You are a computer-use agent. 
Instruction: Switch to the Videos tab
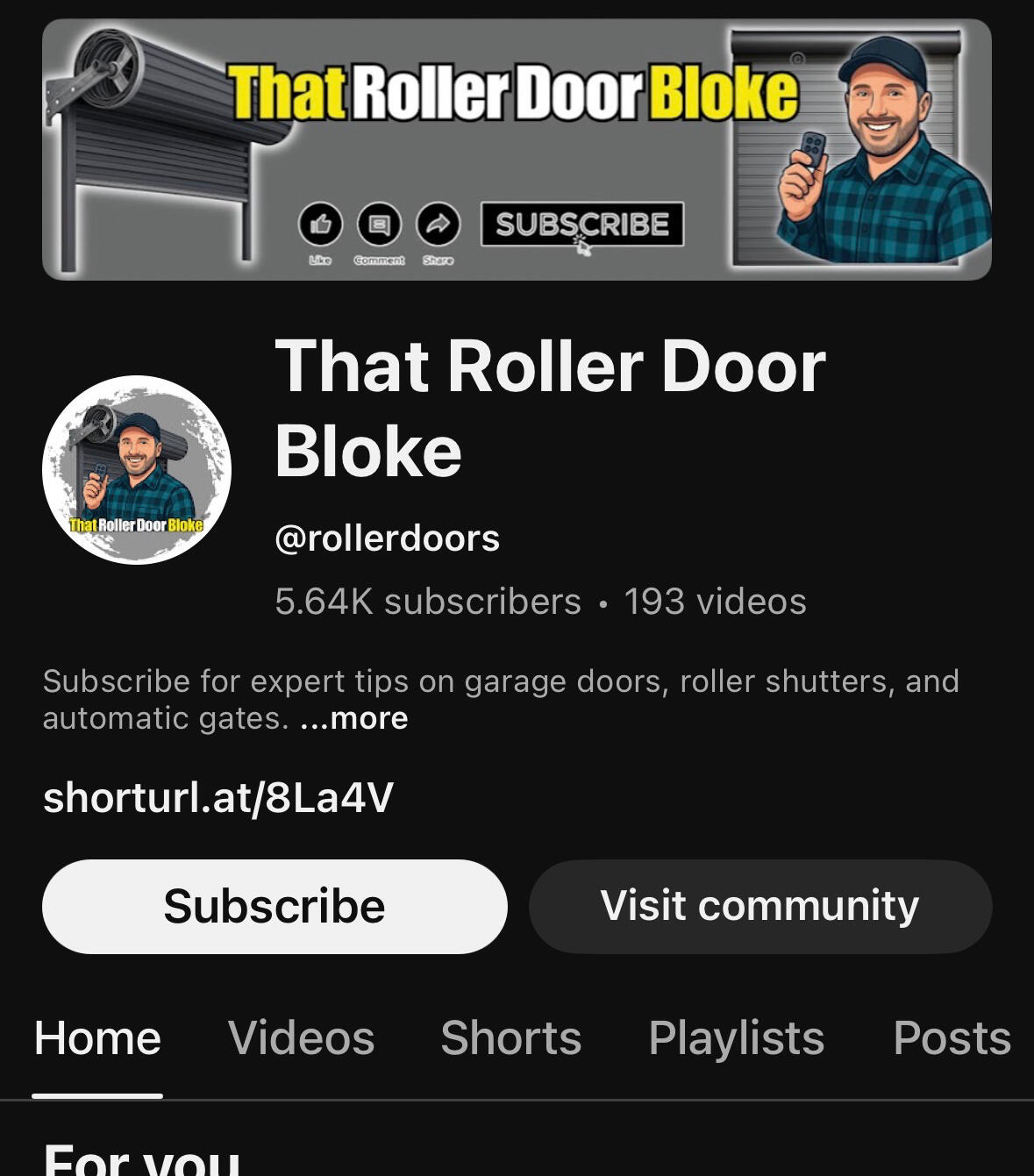[301, 1038]
